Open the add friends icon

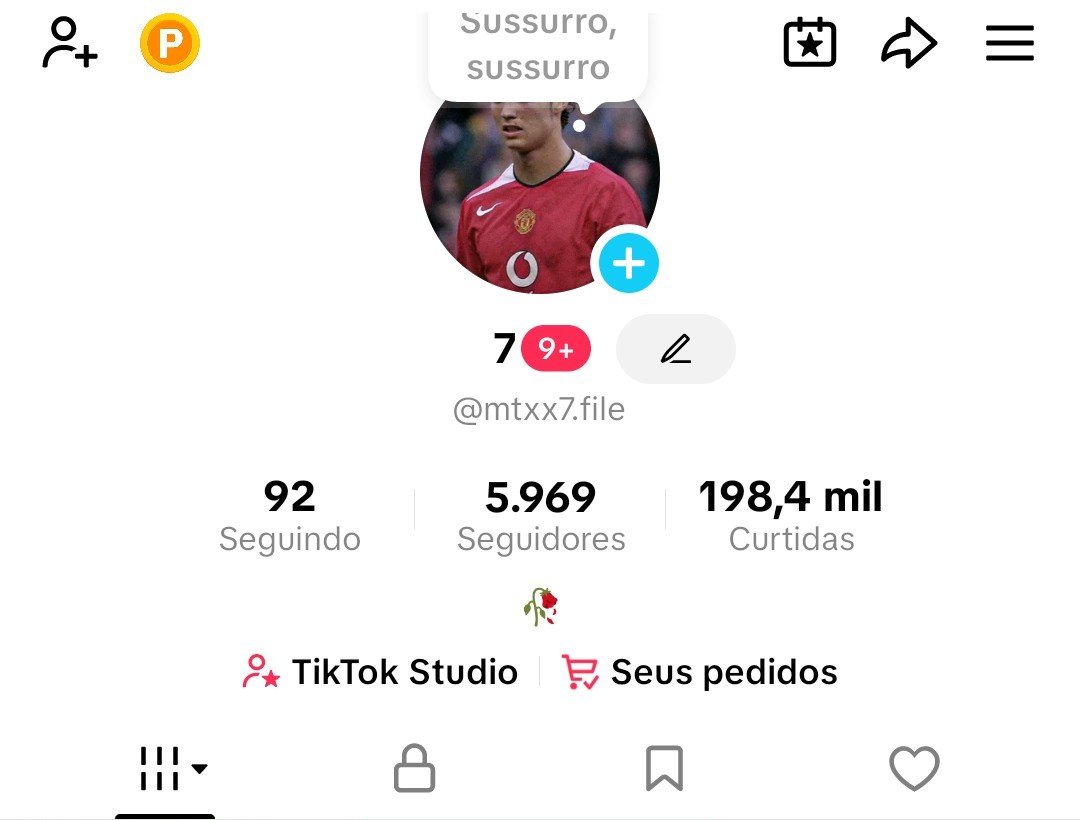69,43
